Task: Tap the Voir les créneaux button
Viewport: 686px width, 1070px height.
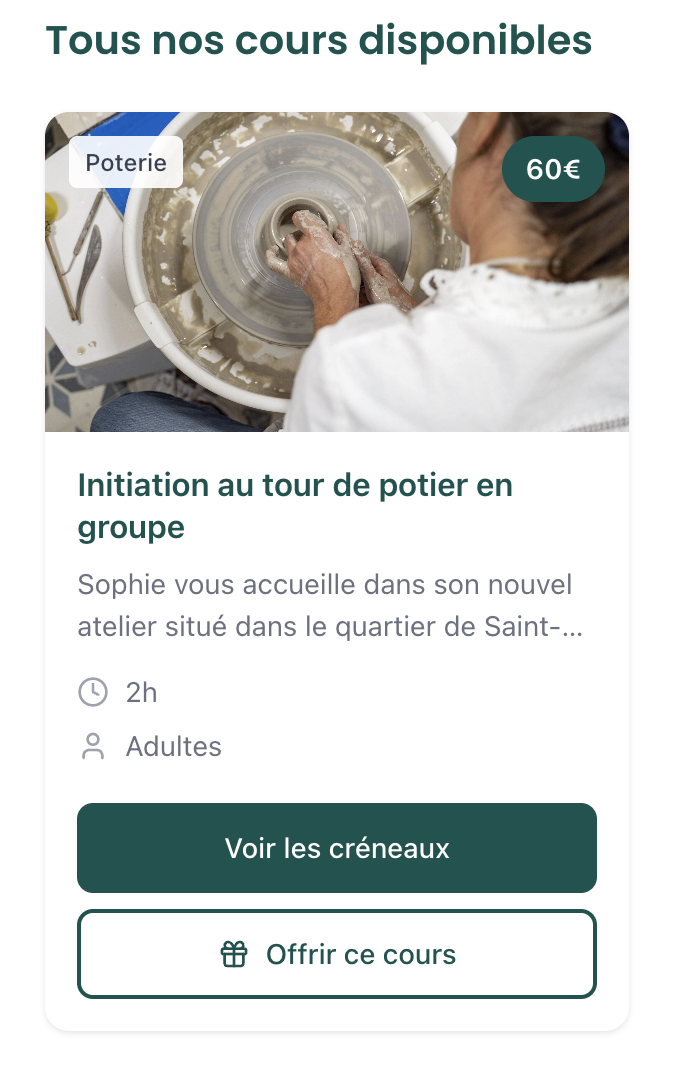Action: 337,848
